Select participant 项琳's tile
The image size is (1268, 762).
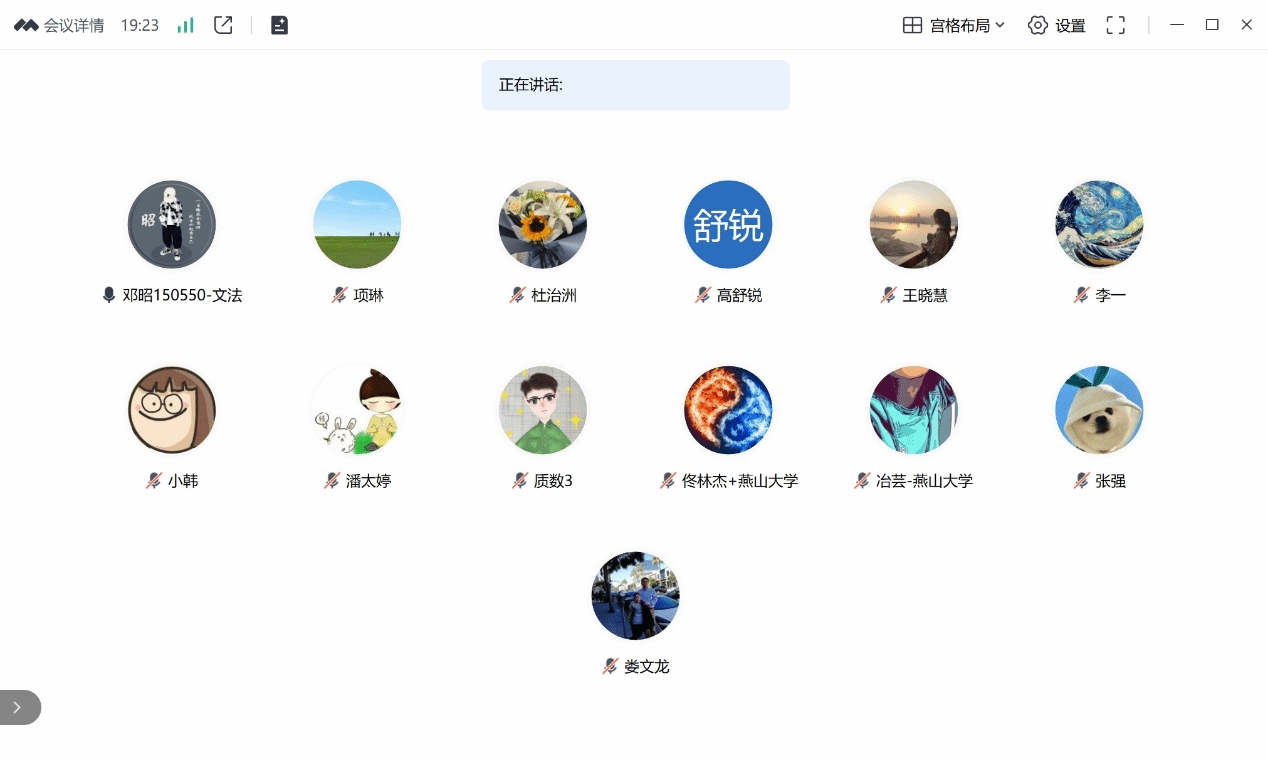click(x=357, y=225)
